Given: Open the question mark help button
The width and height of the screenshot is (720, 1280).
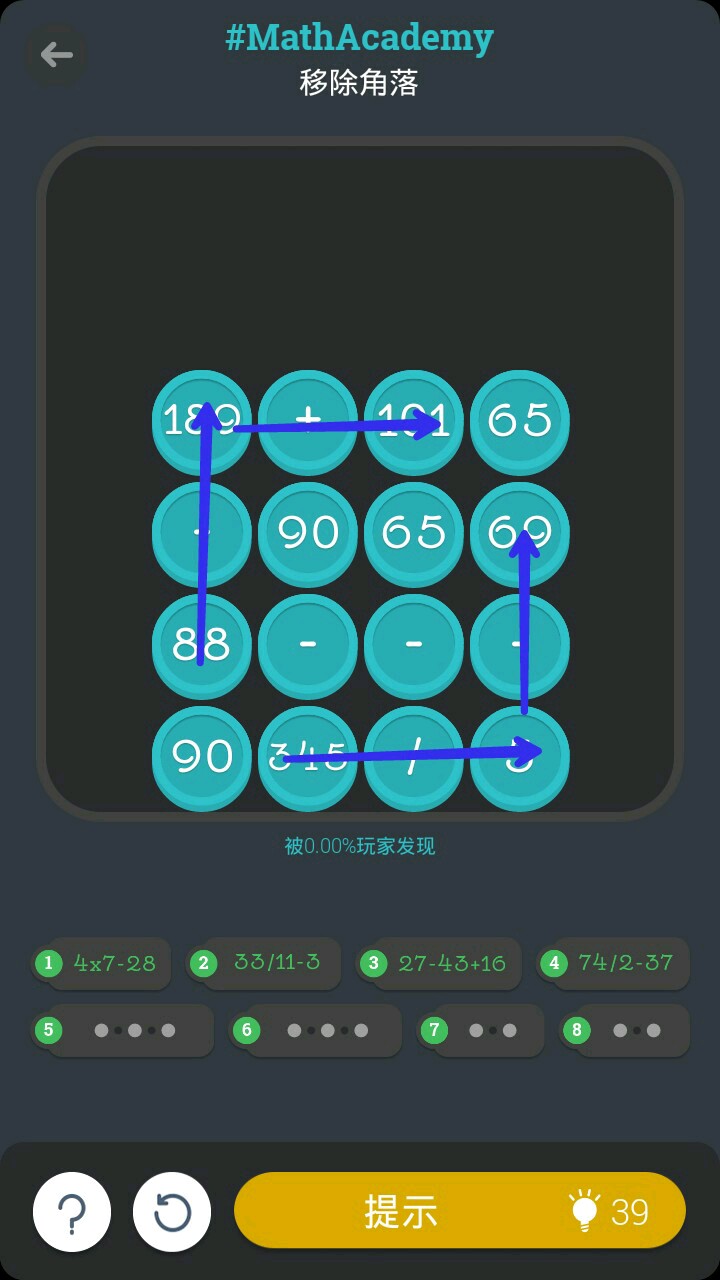Looking at the screenshot, I should click(x=72, y=1212).
